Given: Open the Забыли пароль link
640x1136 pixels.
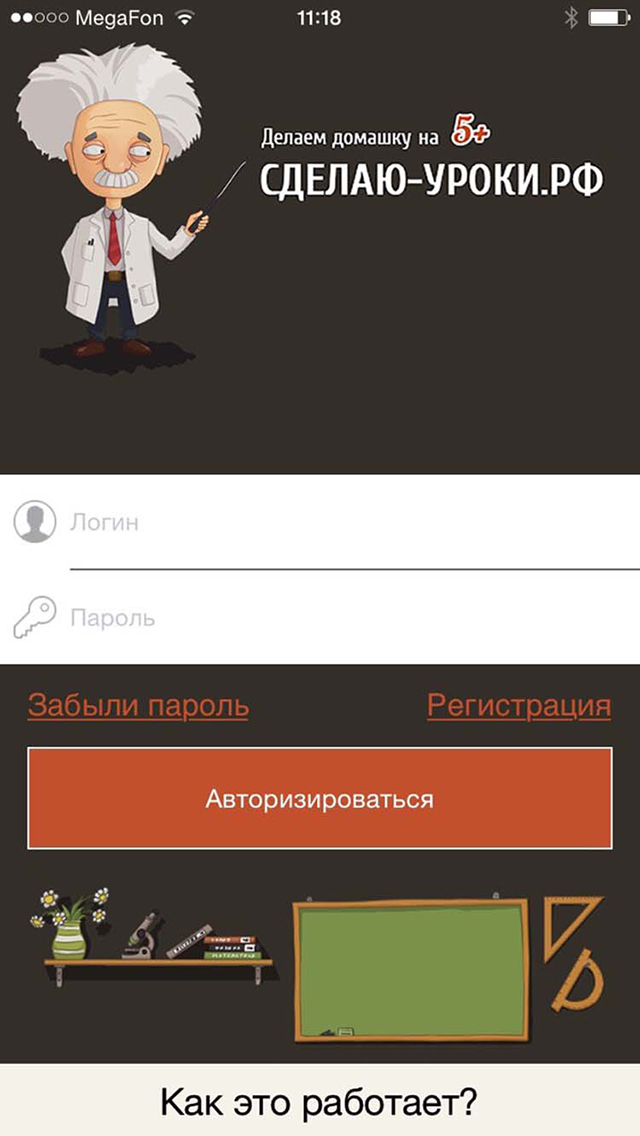Looking at the screenshot, I should (138, 706).
